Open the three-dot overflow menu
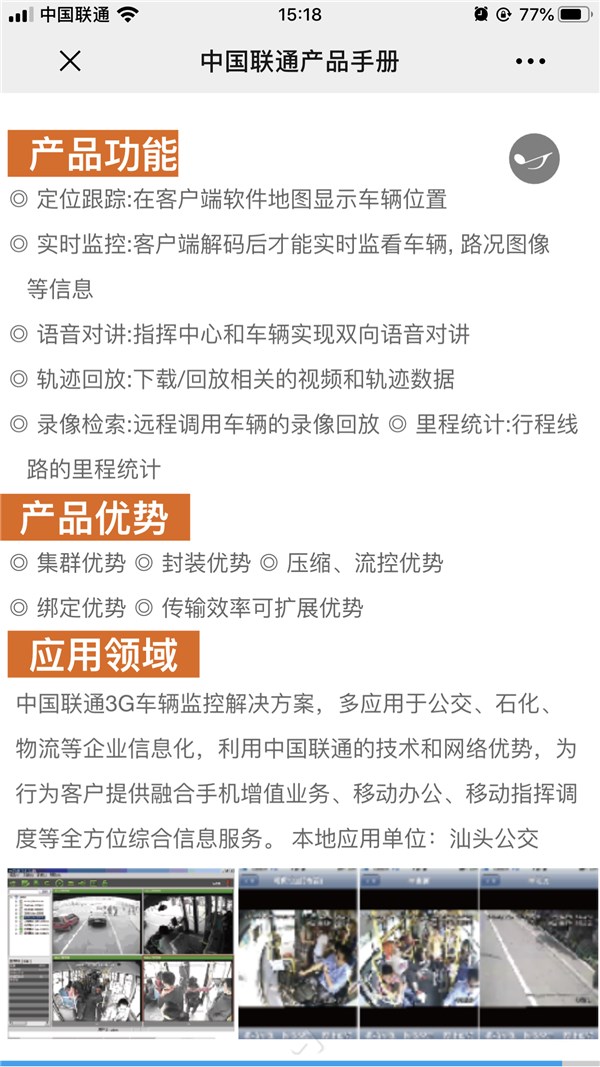Viewport: 600px width, 1067px height. (x=530, y=61)
